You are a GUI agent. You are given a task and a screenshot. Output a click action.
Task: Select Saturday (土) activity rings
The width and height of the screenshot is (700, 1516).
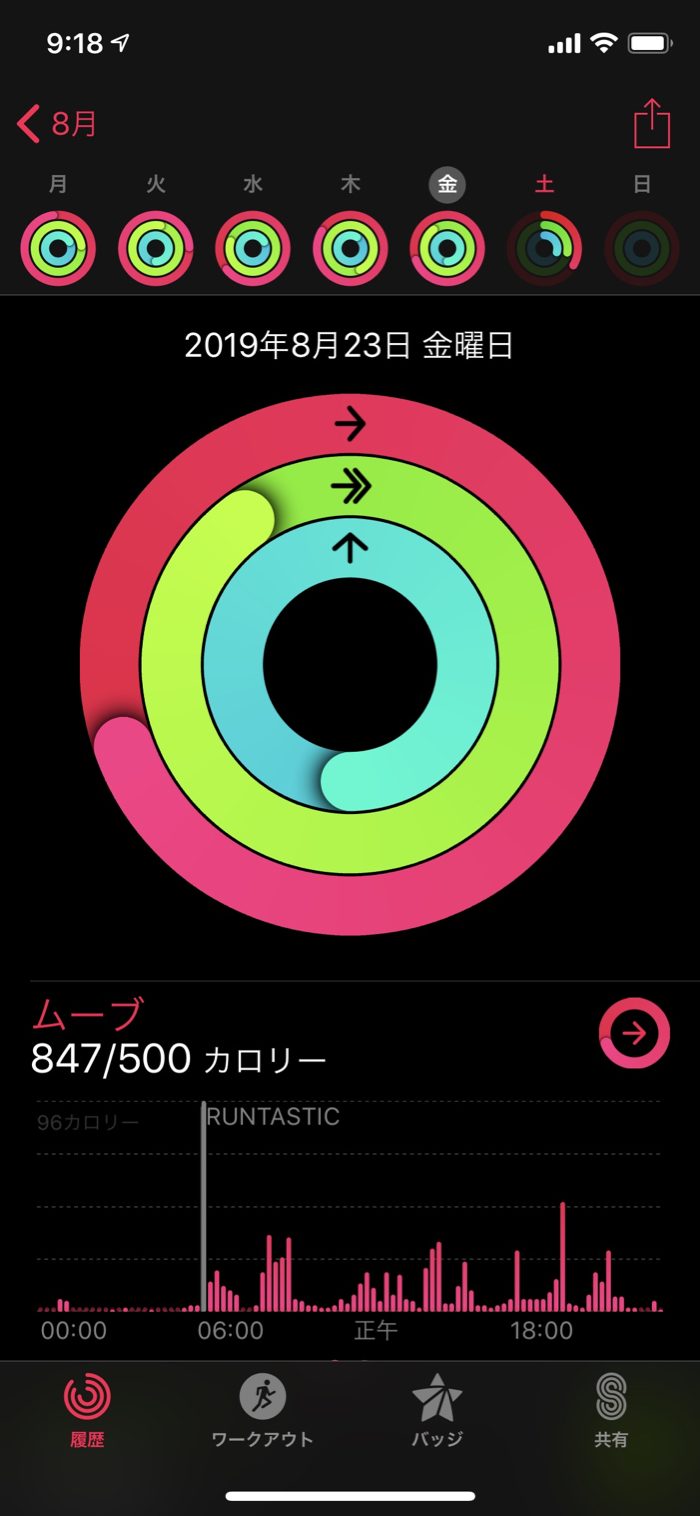click(x=544, y=248)
